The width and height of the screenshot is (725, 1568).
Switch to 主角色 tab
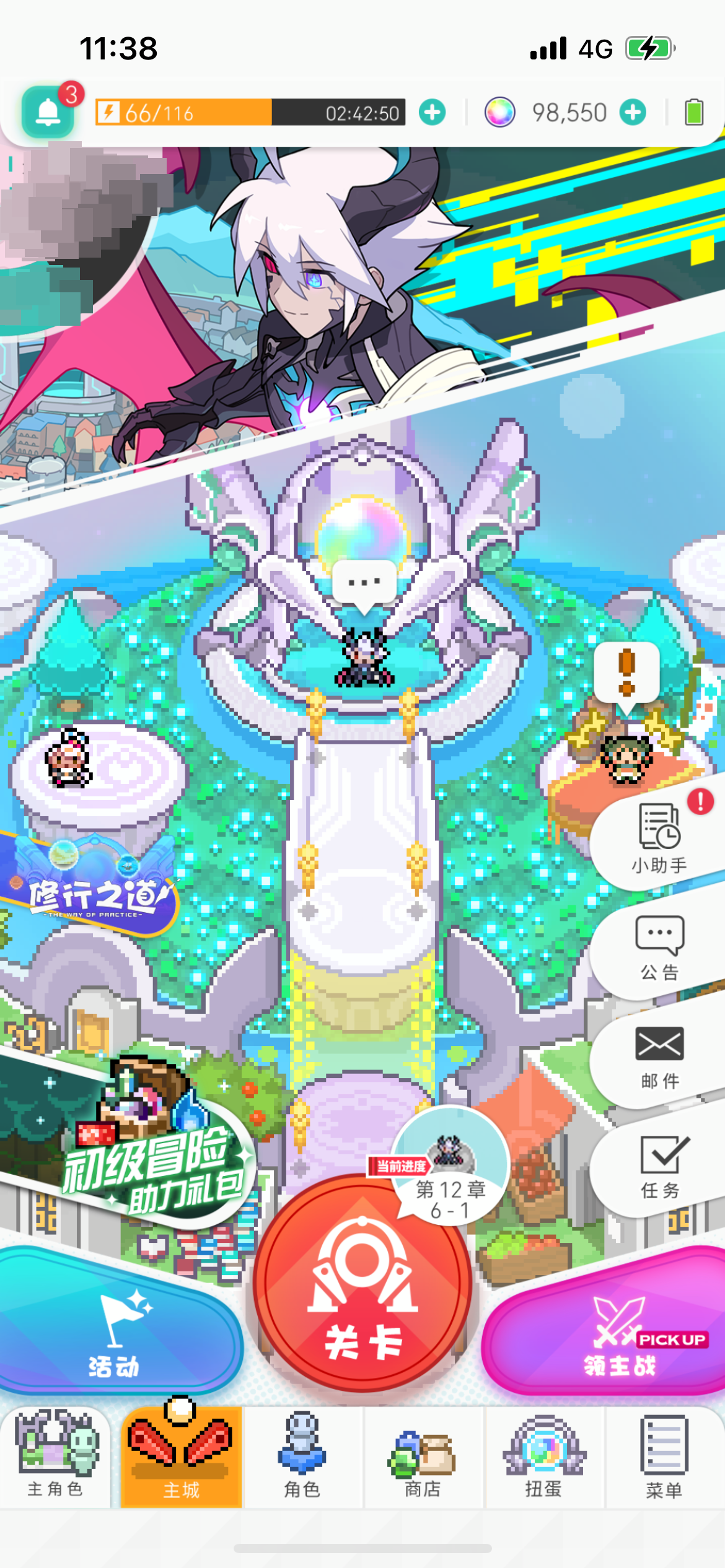[x=56, y=1457]
